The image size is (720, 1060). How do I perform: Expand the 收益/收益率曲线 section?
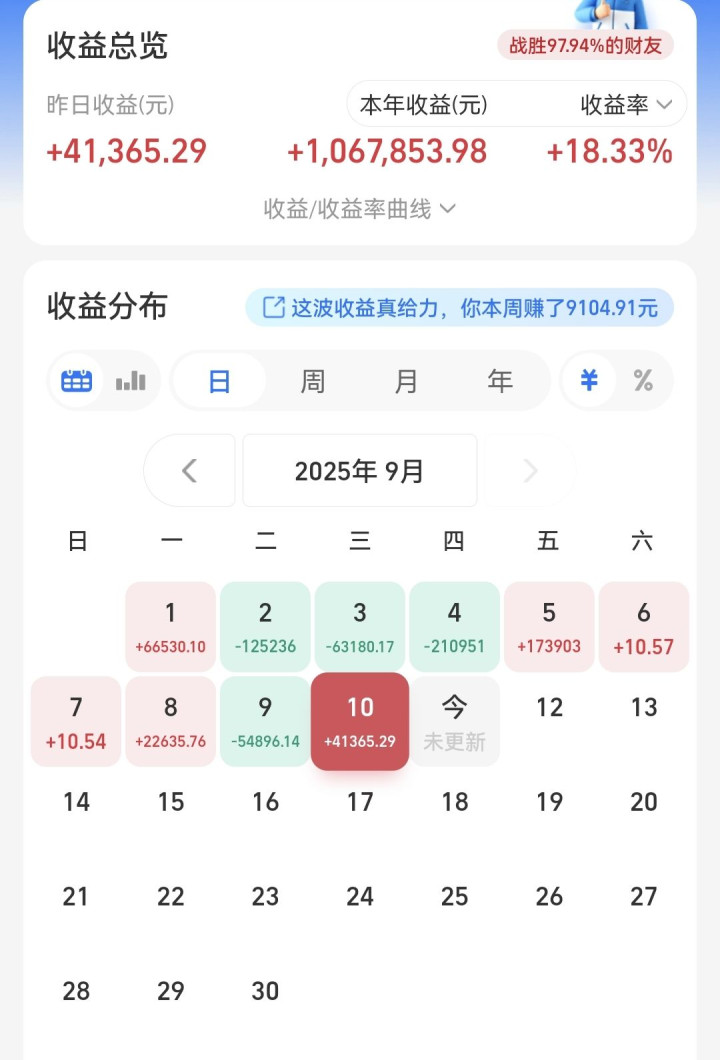pyautogui.click(x=360, y=209)
